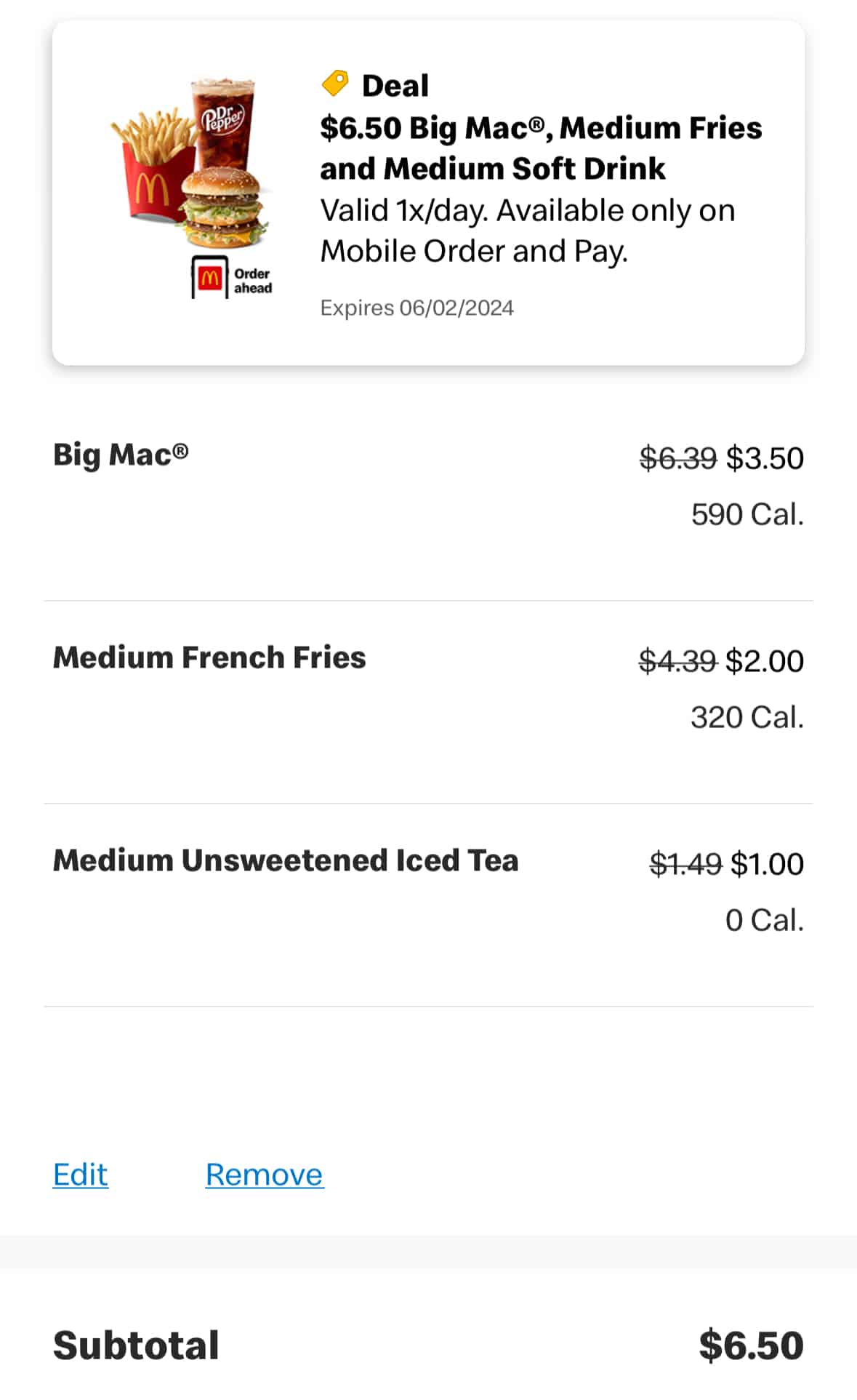Open the deal details card

tap(429, 193)
